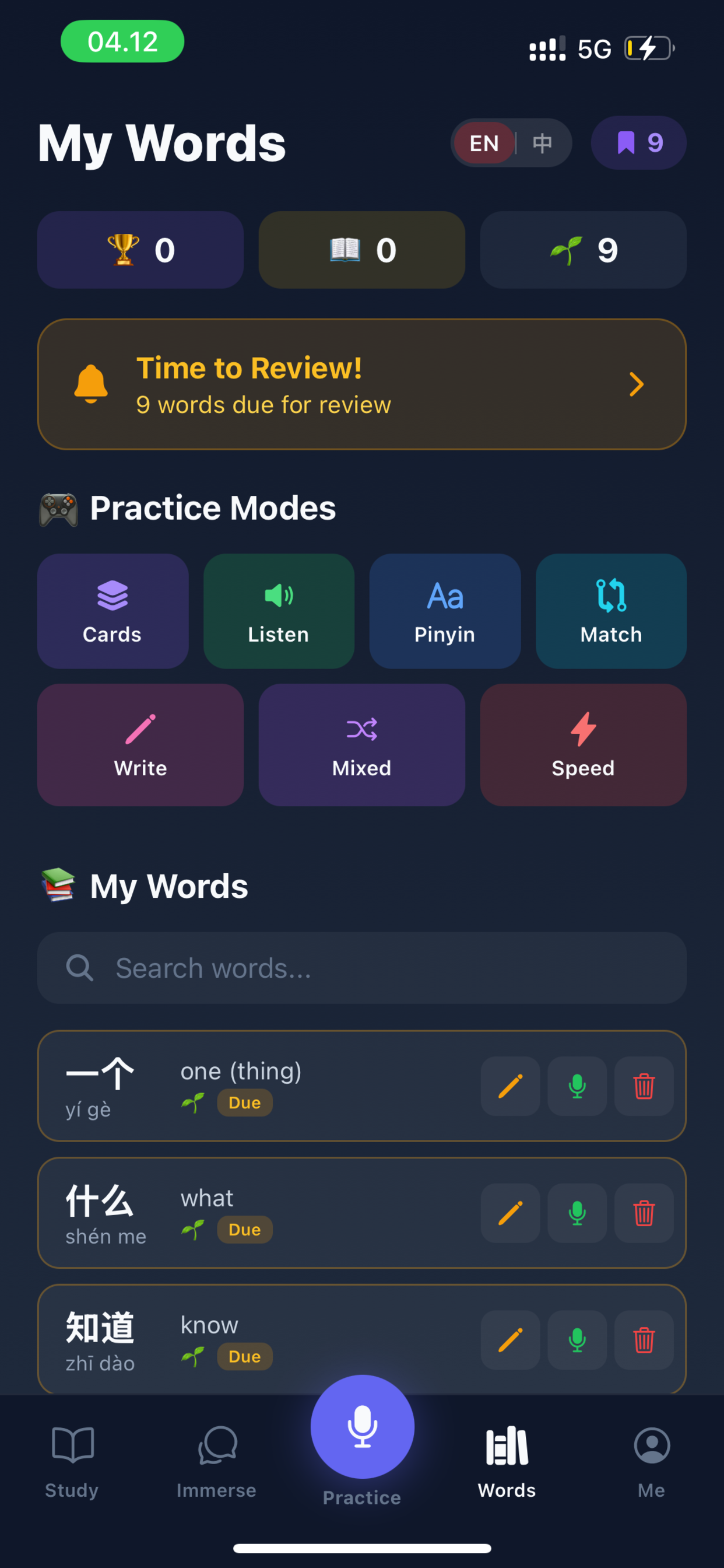The width and height of the screenshot is (724, 1568).
Task: Open the Speed practice mode
Action: pos(582,744)
